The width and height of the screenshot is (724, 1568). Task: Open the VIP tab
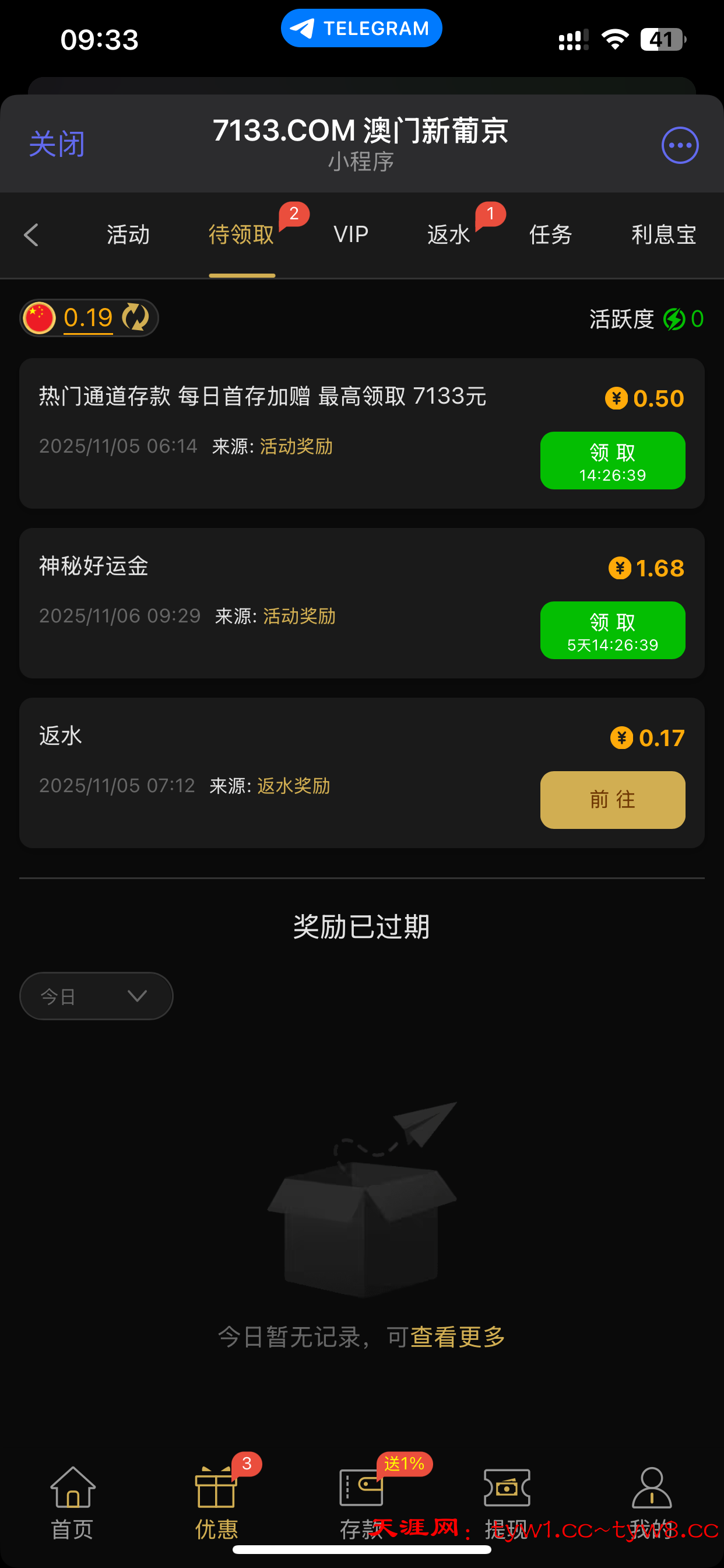click(351, 235)
